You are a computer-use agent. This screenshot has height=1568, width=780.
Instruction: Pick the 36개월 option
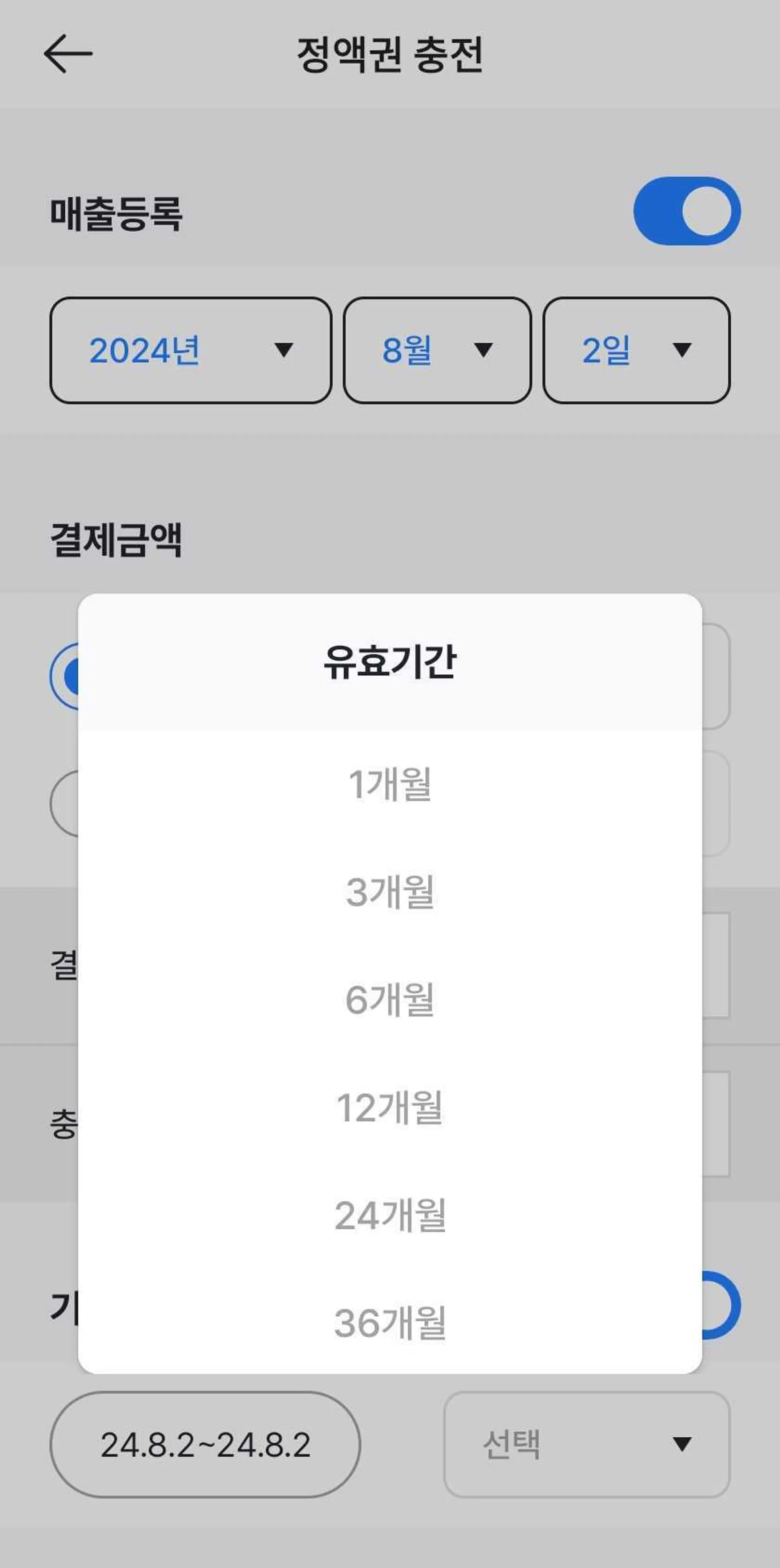389,1323
